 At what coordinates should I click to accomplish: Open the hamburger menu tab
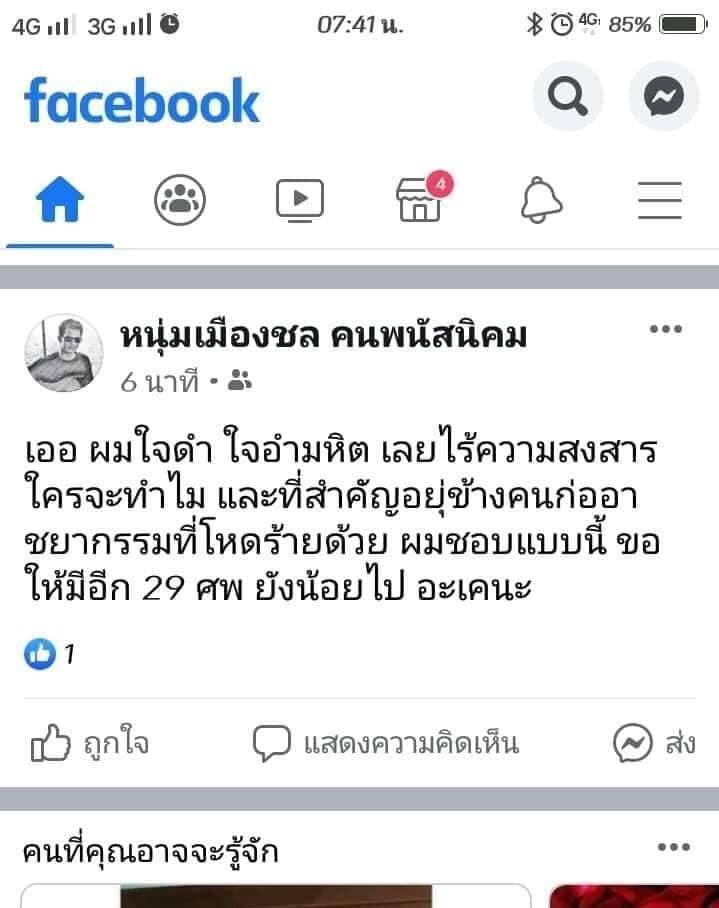click(x=660, y=201)
